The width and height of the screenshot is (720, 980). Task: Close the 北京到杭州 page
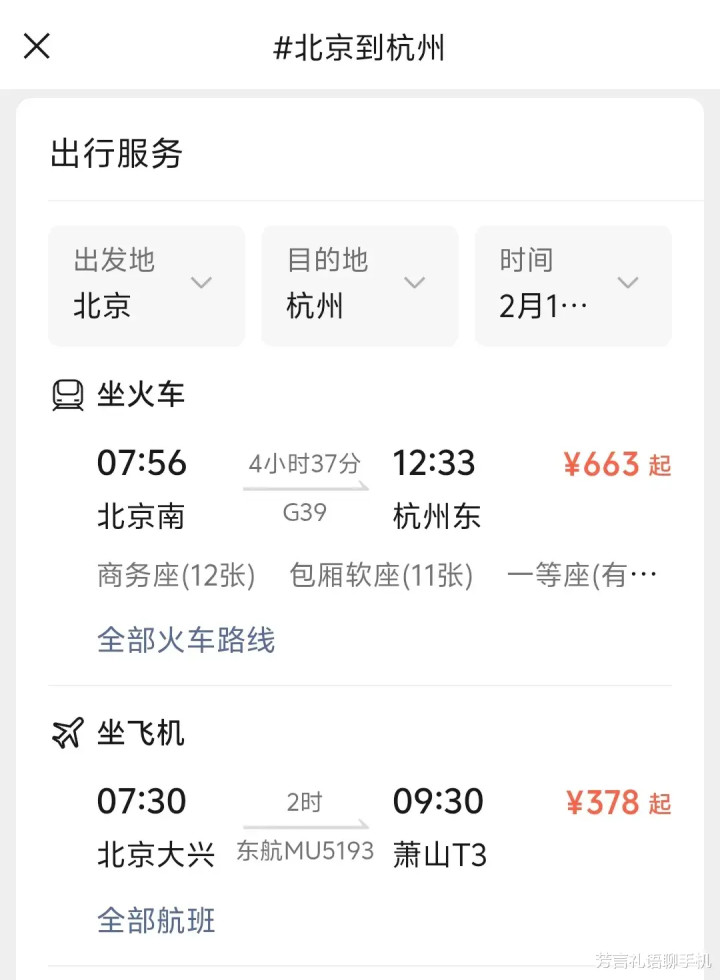(x=37, y=46)
